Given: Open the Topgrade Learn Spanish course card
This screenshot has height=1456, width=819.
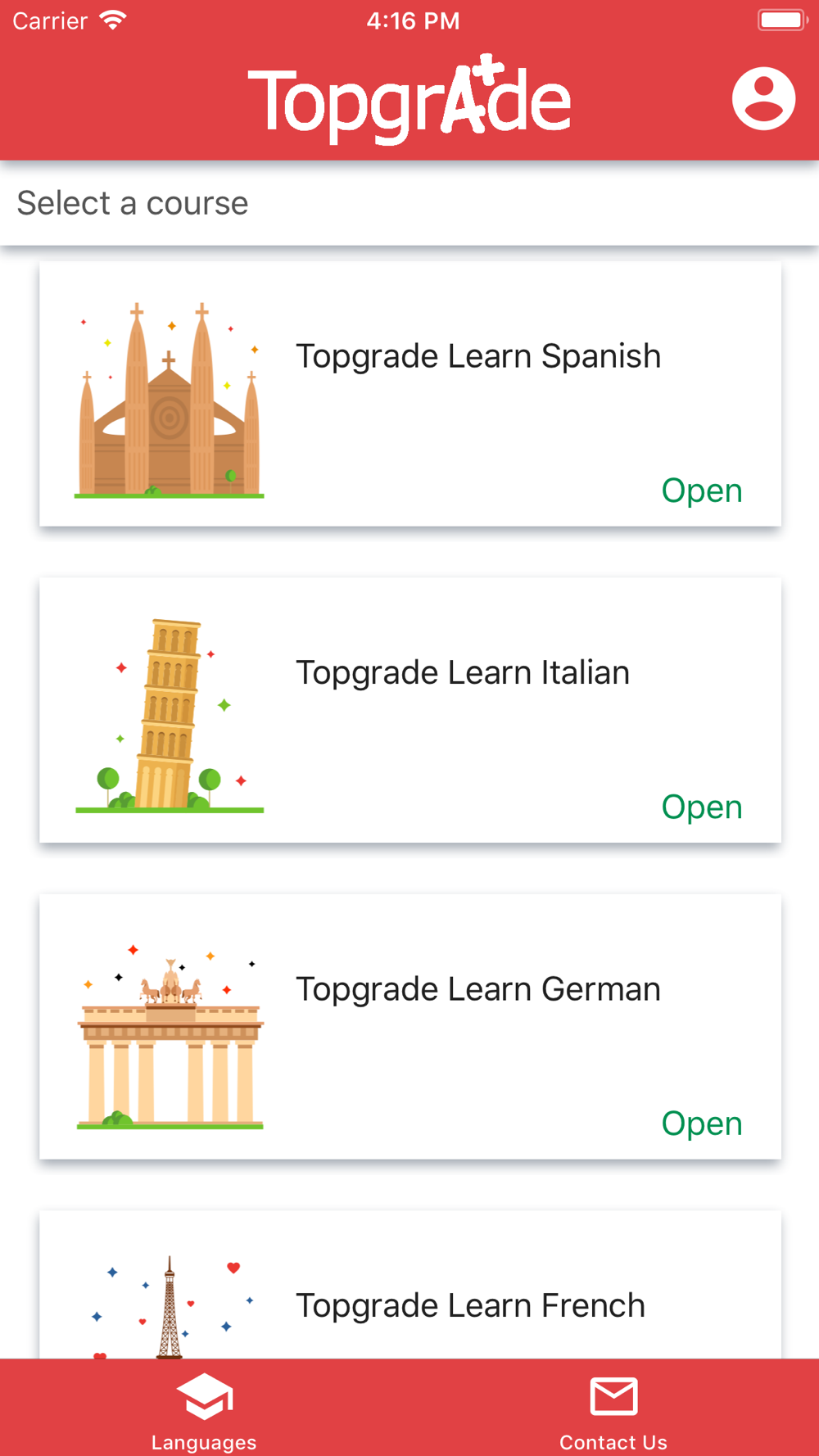Looking at the screenshot, I should pos(410,394).
